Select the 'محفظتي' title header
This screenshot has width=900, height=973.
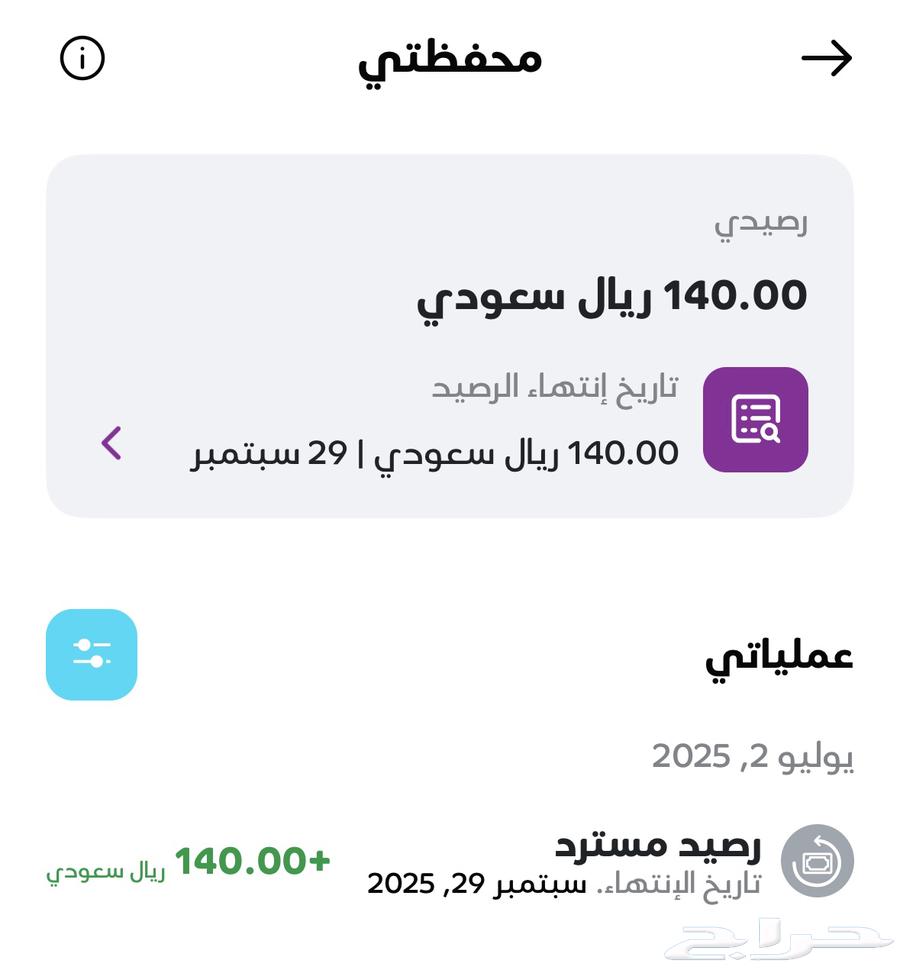(450, 58)
